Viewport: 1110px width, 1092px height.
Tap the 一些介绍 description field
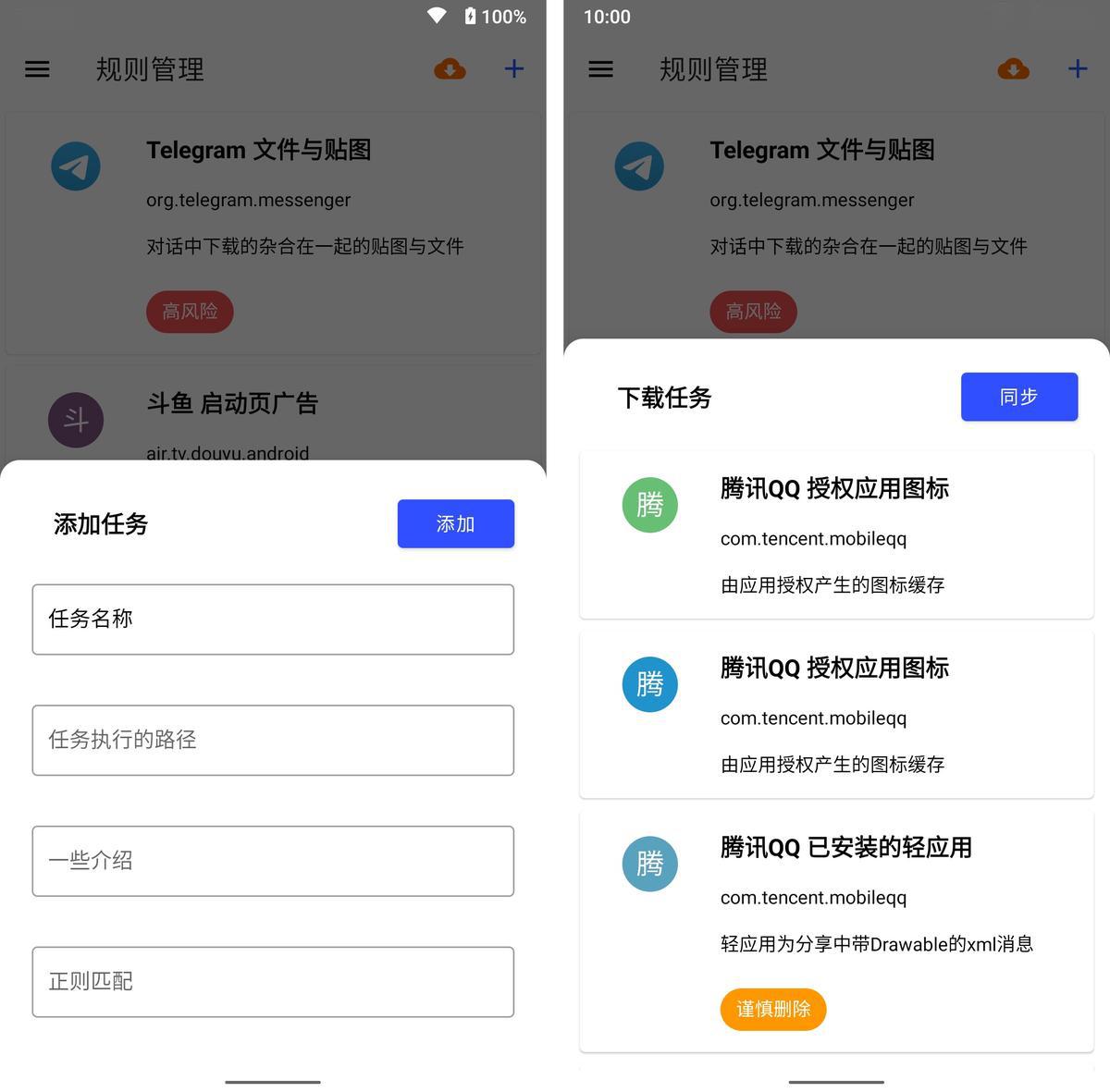273,861
